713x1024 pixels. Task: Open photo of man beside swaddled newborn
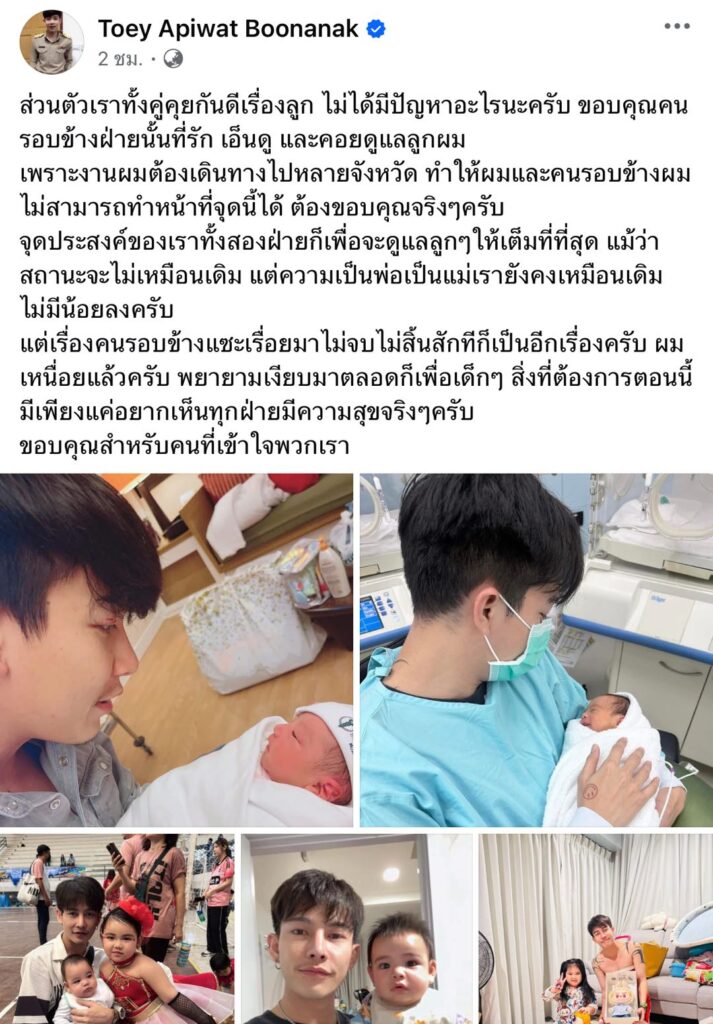pyautogui.click(x=176, y=650)
